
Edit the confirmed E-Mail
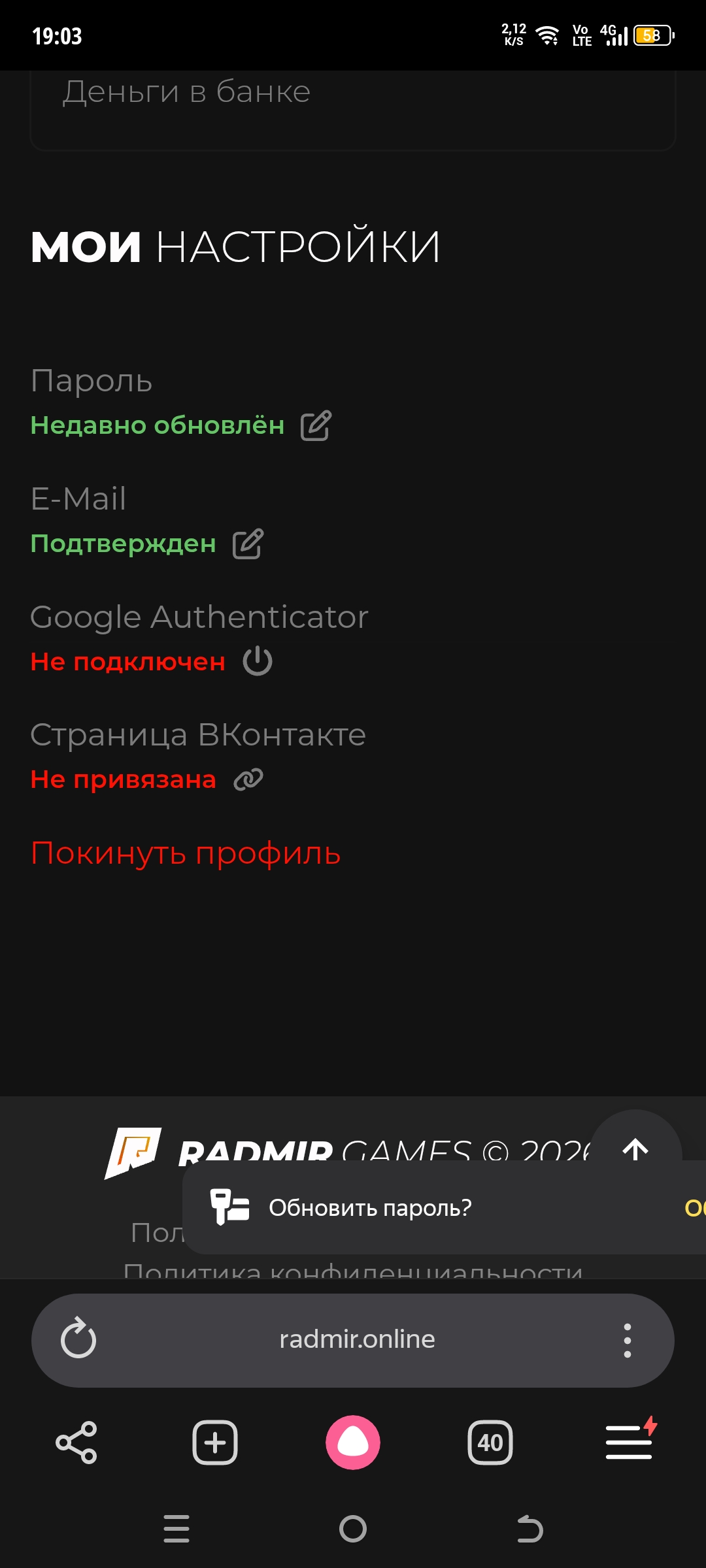pyautogui.click(x=248, y=544)
